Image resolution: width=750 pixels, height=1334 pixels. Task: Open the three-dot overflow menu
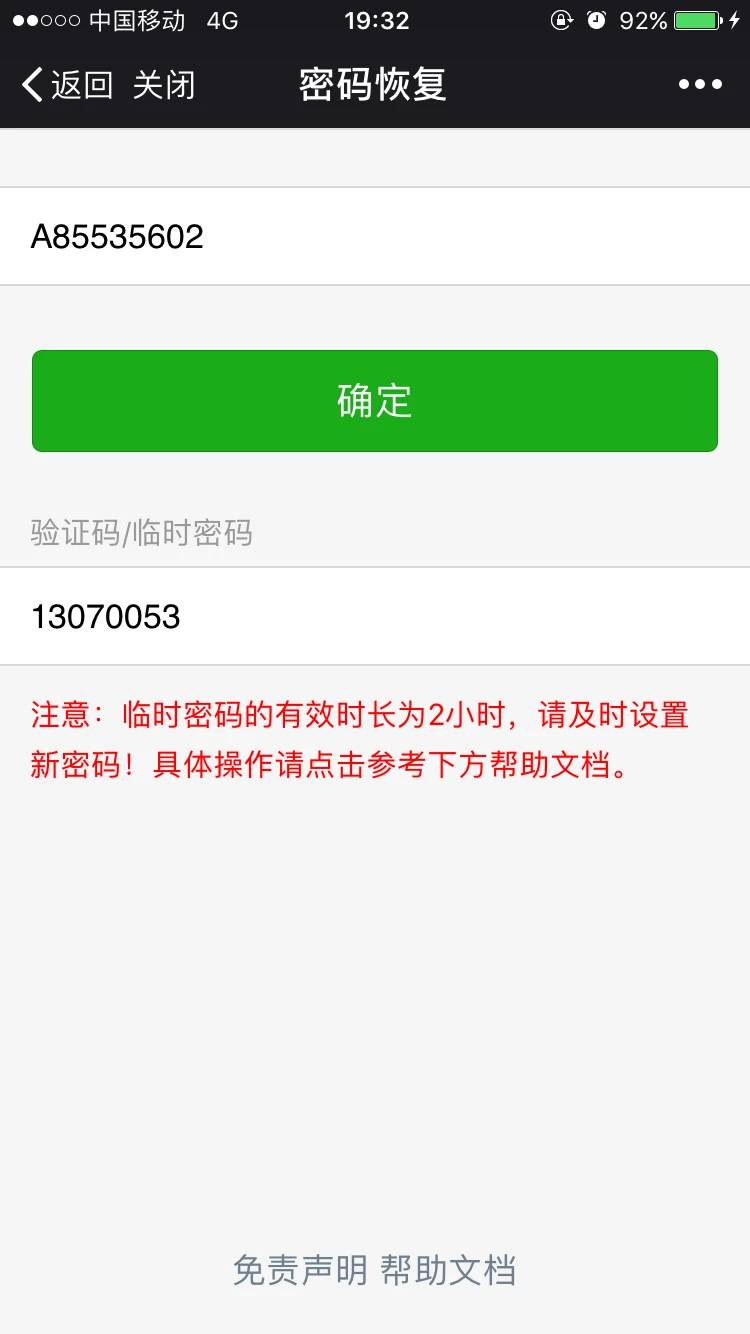coord(700,85)
